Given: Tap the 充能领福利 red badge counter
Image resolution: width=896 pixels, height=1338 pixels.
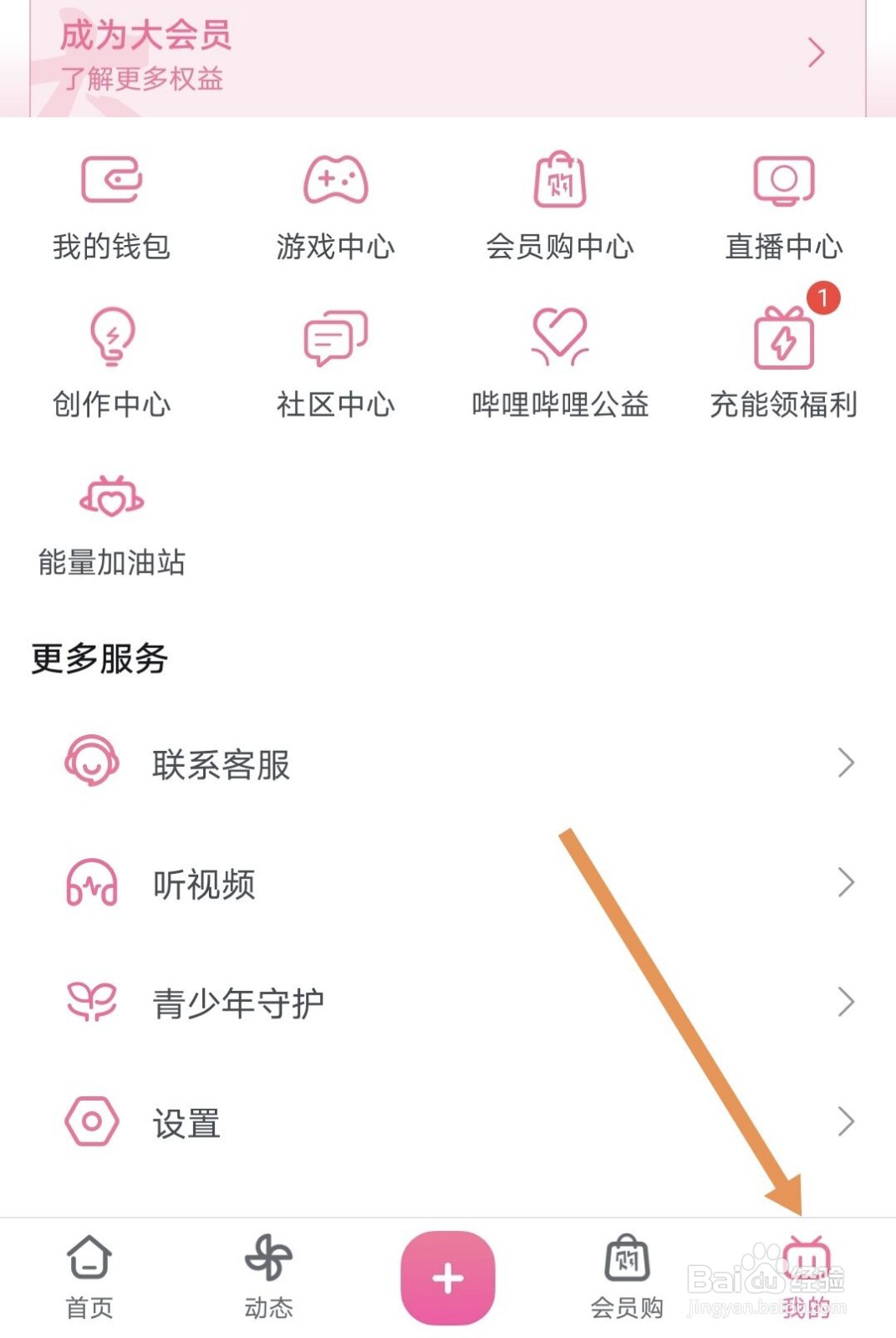Looking at the screenshot, I should tap(823, 299).
